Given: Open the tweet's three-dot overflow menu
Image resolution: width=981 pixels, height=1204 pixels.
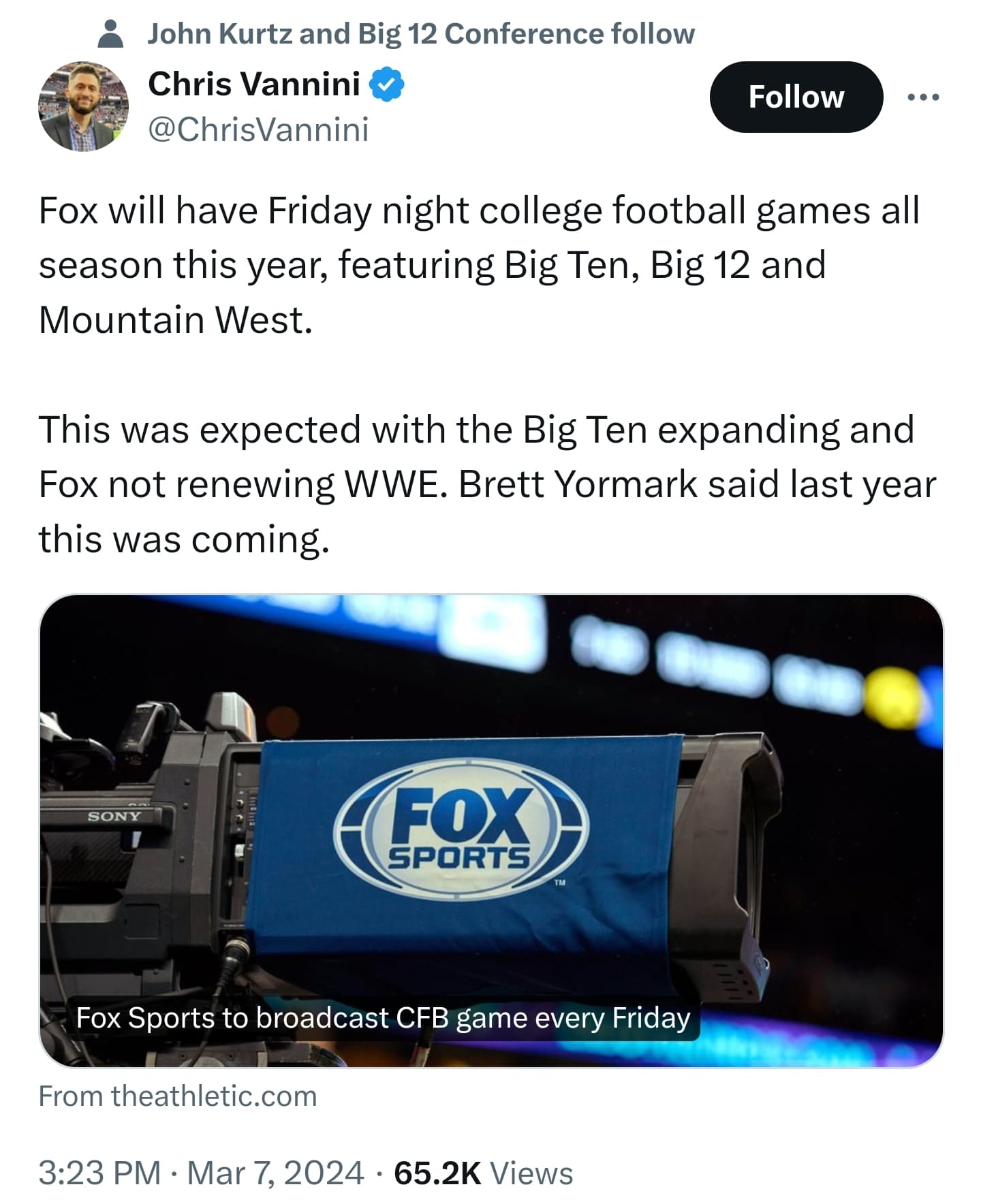Looking at the screenshot, I should coord(923,97).
